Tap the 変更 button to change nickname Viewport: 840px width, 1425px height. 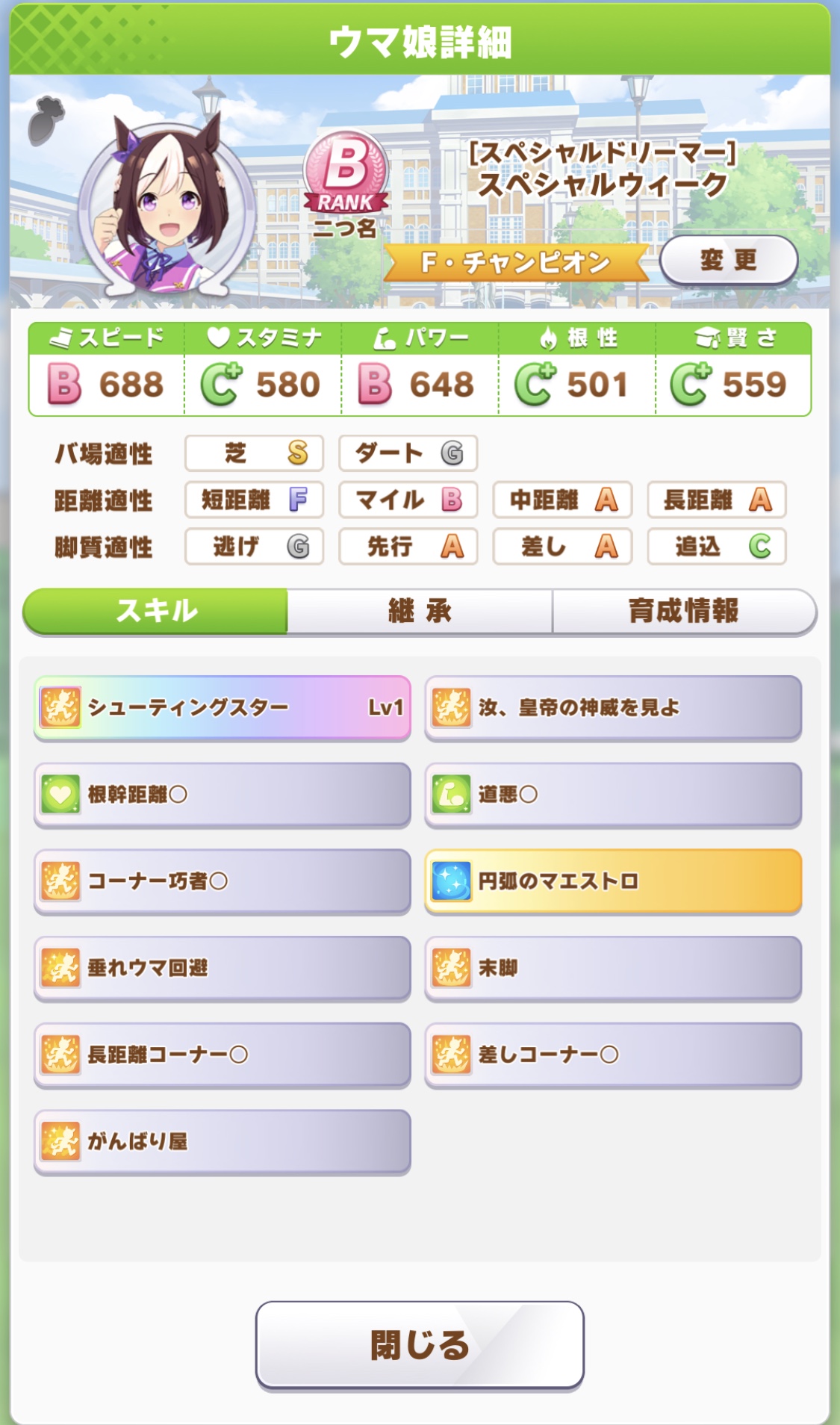coord(728,260)
